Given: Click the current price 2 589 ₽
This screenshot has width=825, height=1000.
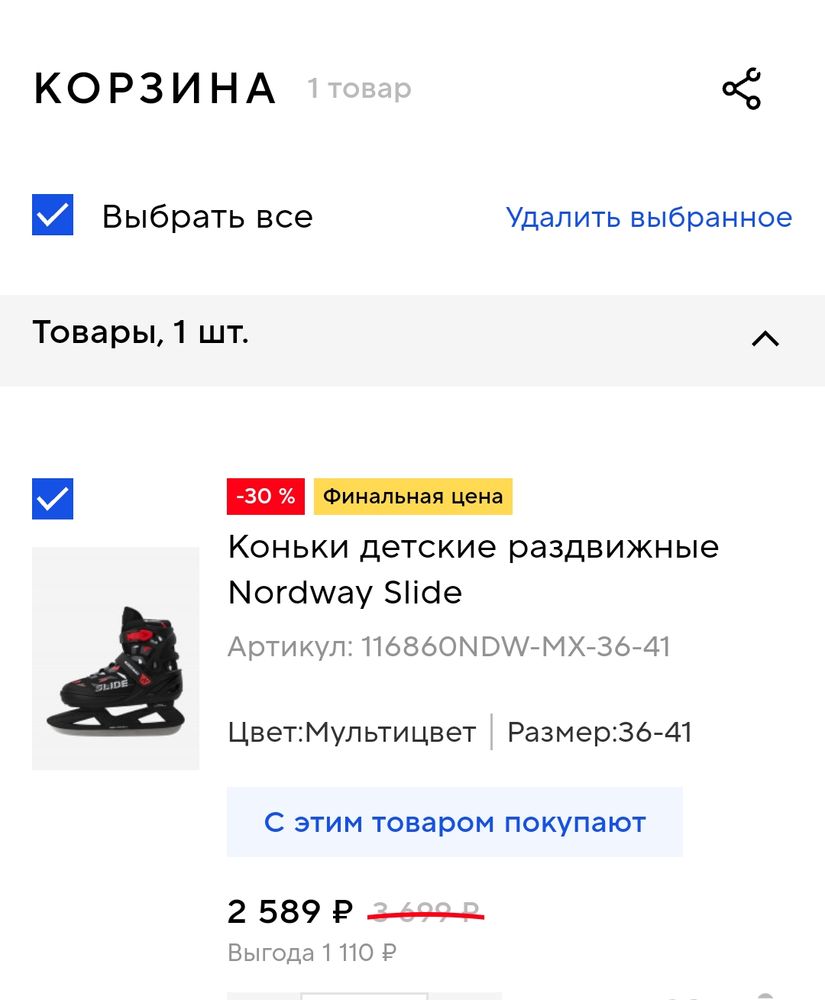Looking at the screenshot, I should [x=287, y=910].
